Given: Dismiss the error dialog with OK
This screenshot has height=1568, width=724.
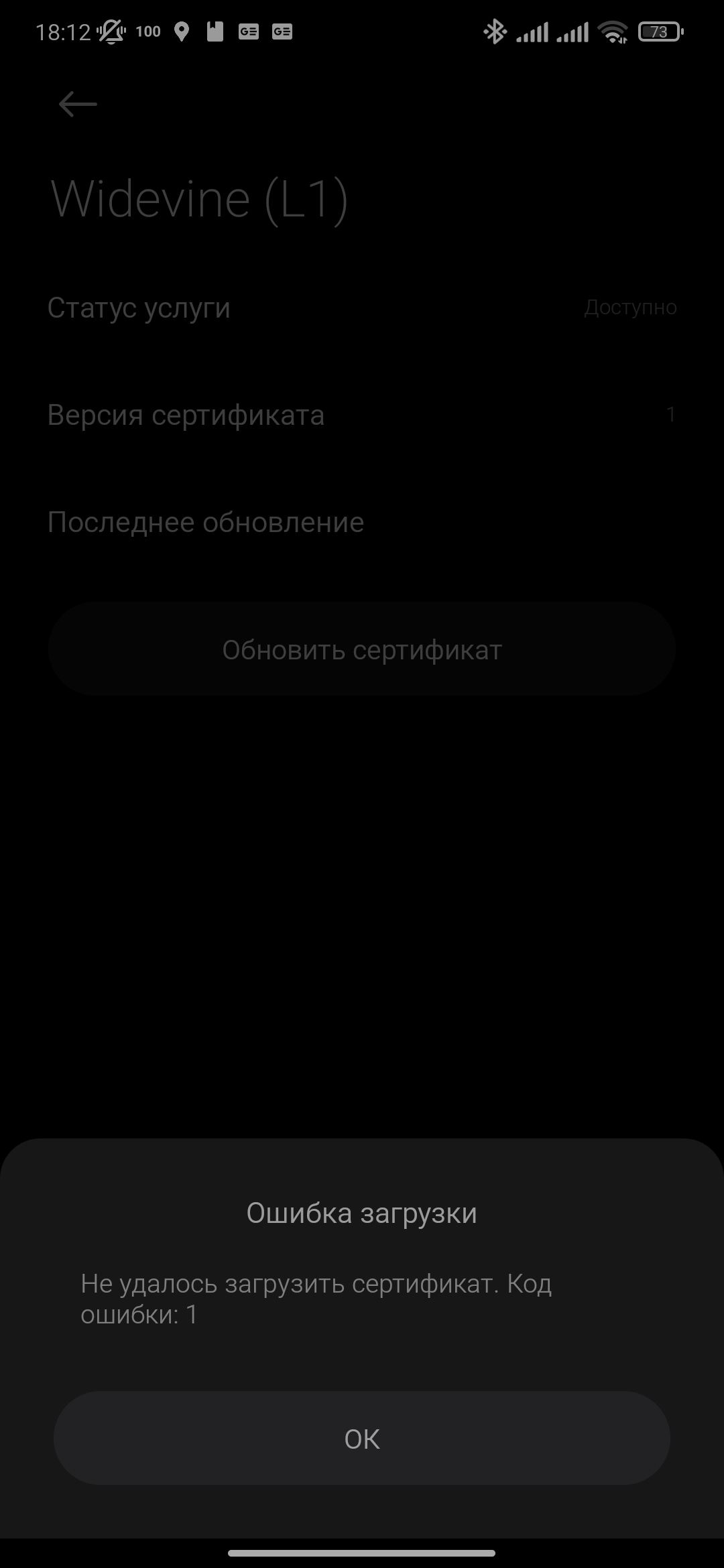Looking at the screenshot, I should coord(362,1438).
